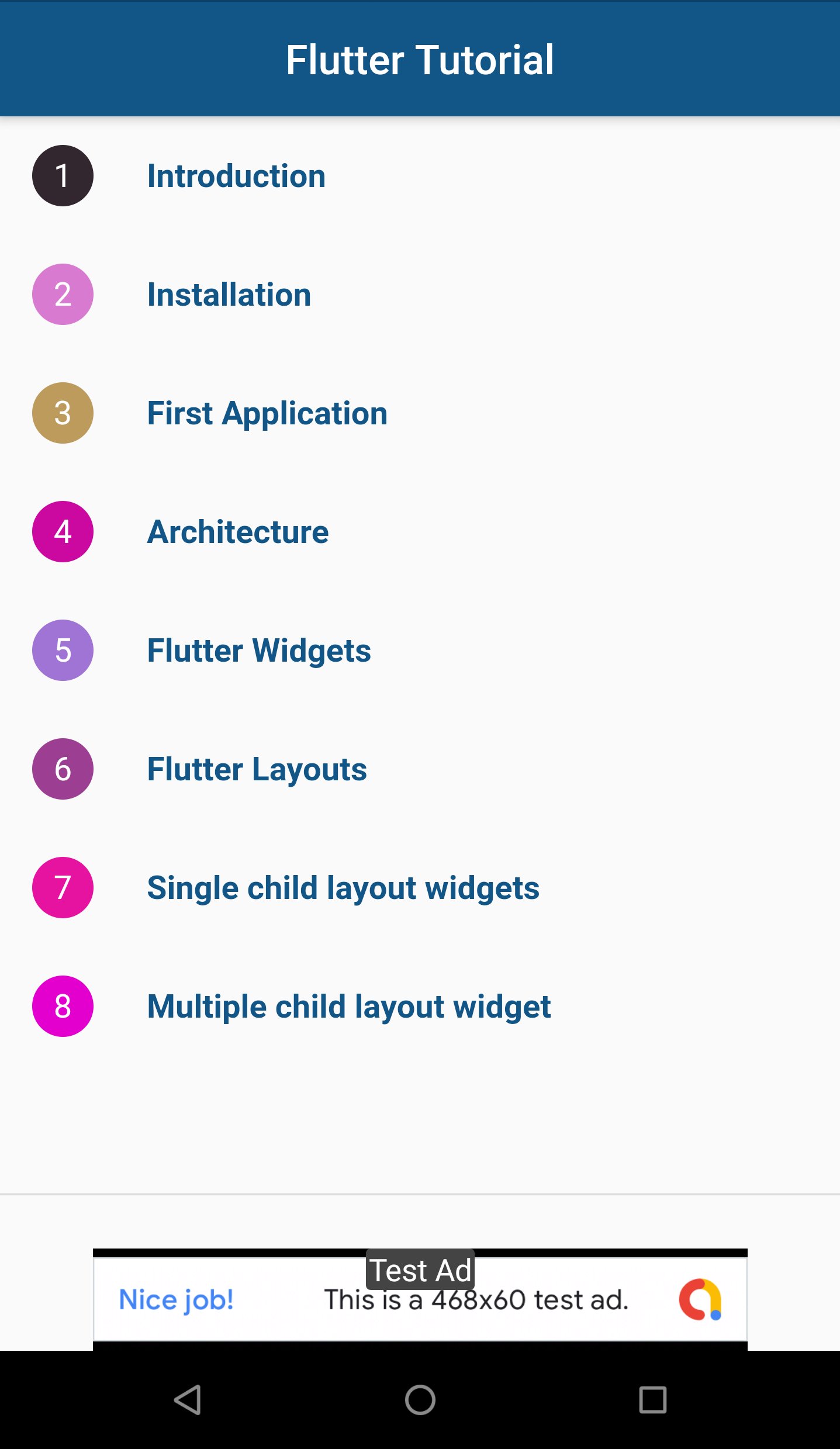Open Multiple child layout widget
The image size is (840, 1449).
[349, 1006]
